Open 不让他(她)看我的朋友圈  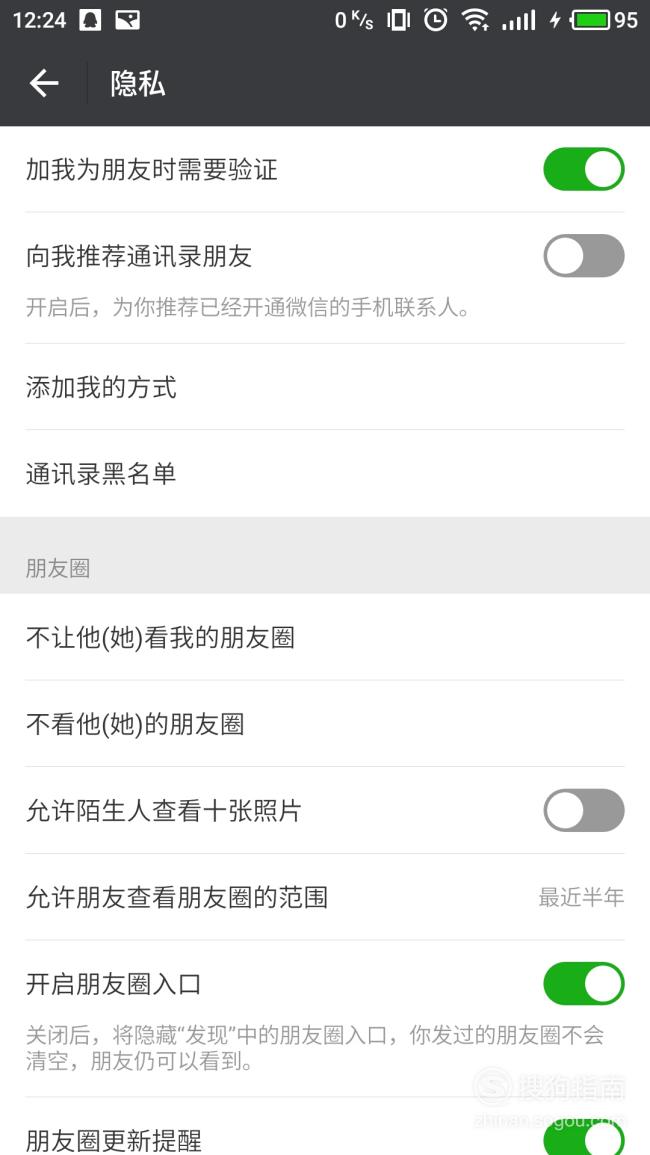pos(325,637)
